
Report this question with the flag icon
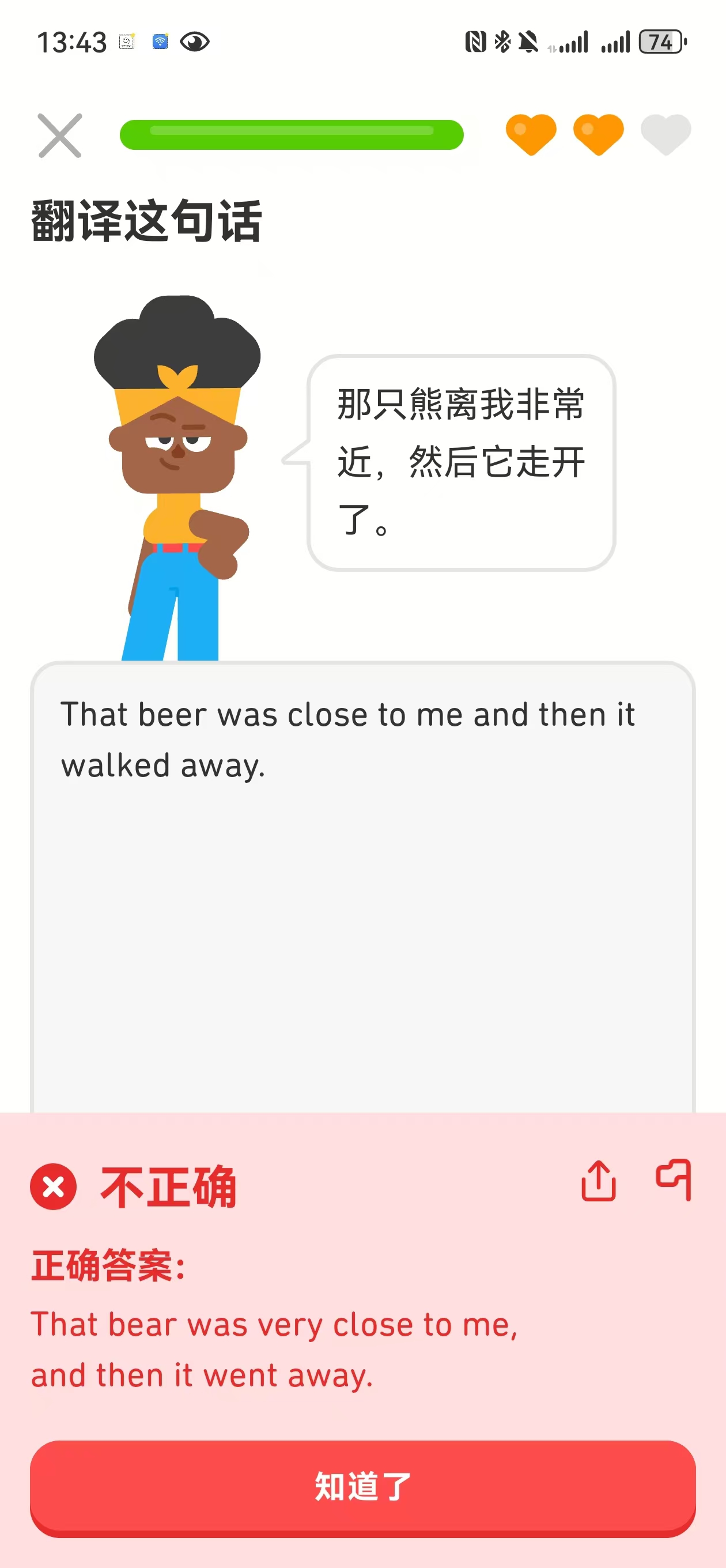point(673,1179)
